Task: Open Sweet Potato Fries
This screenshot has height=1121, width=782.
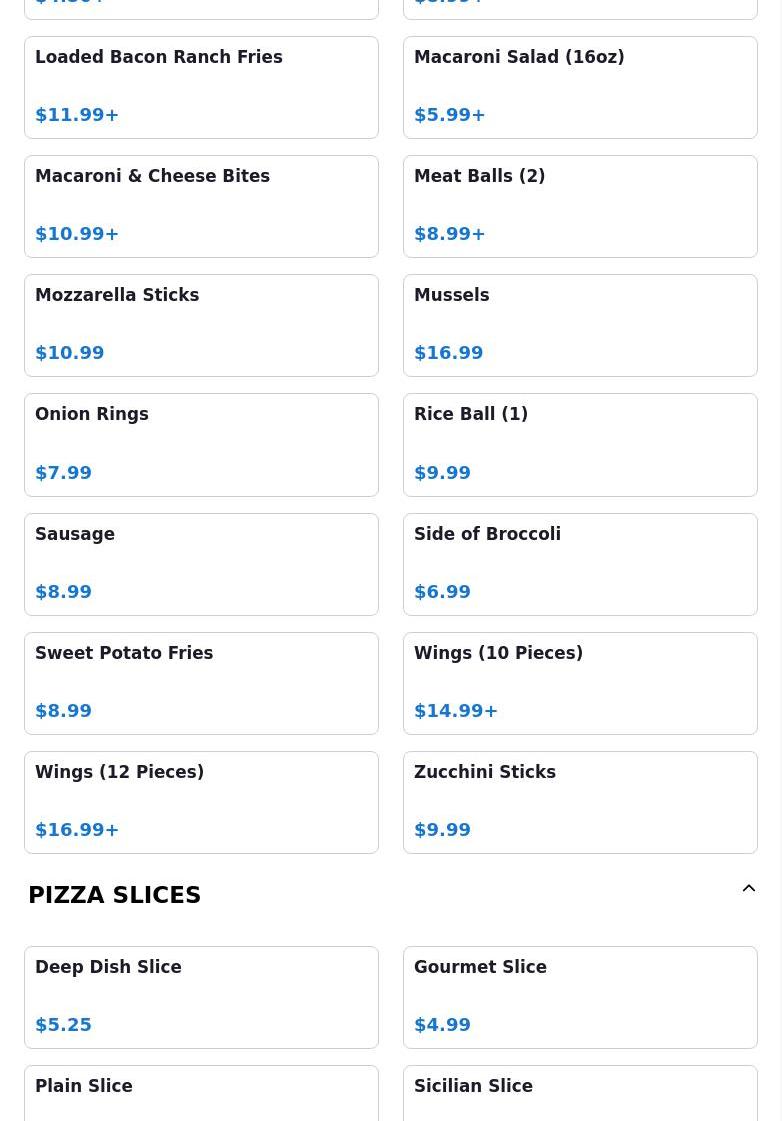Action: (201, 683)
